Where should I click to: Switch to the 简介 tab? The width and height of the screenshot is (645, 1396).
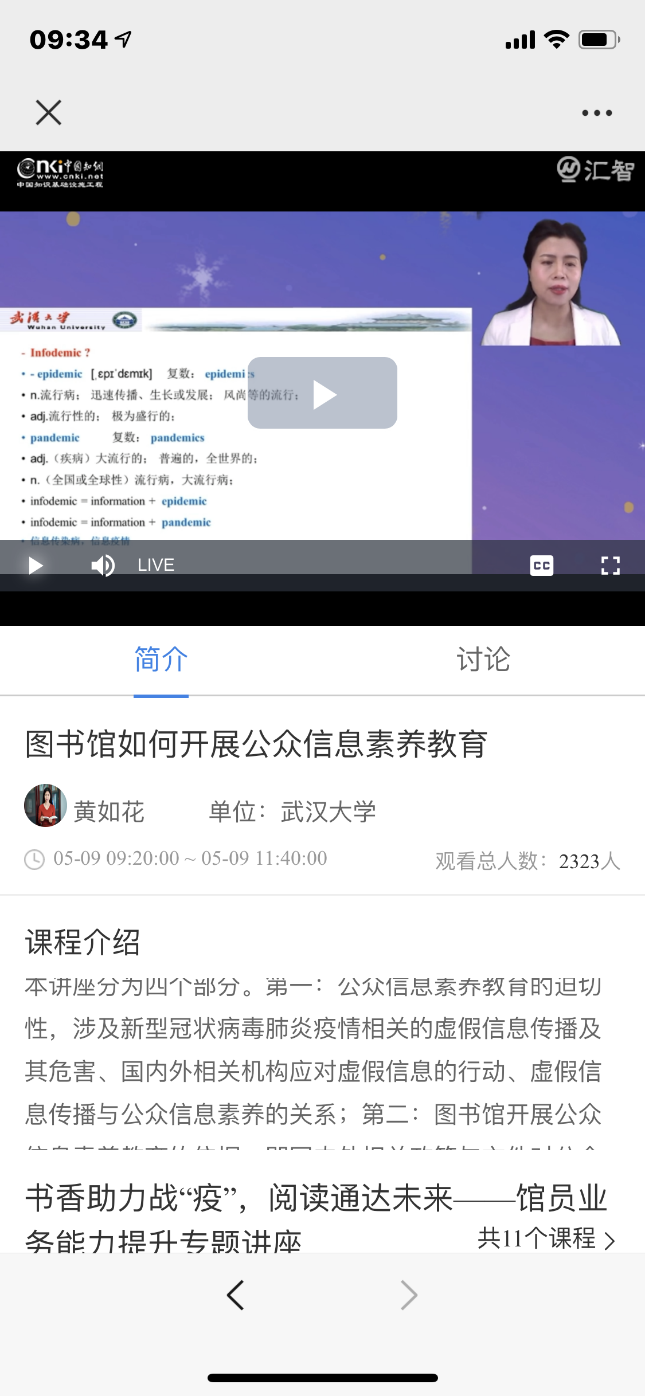pyautogui.click(x=161, y=659)
